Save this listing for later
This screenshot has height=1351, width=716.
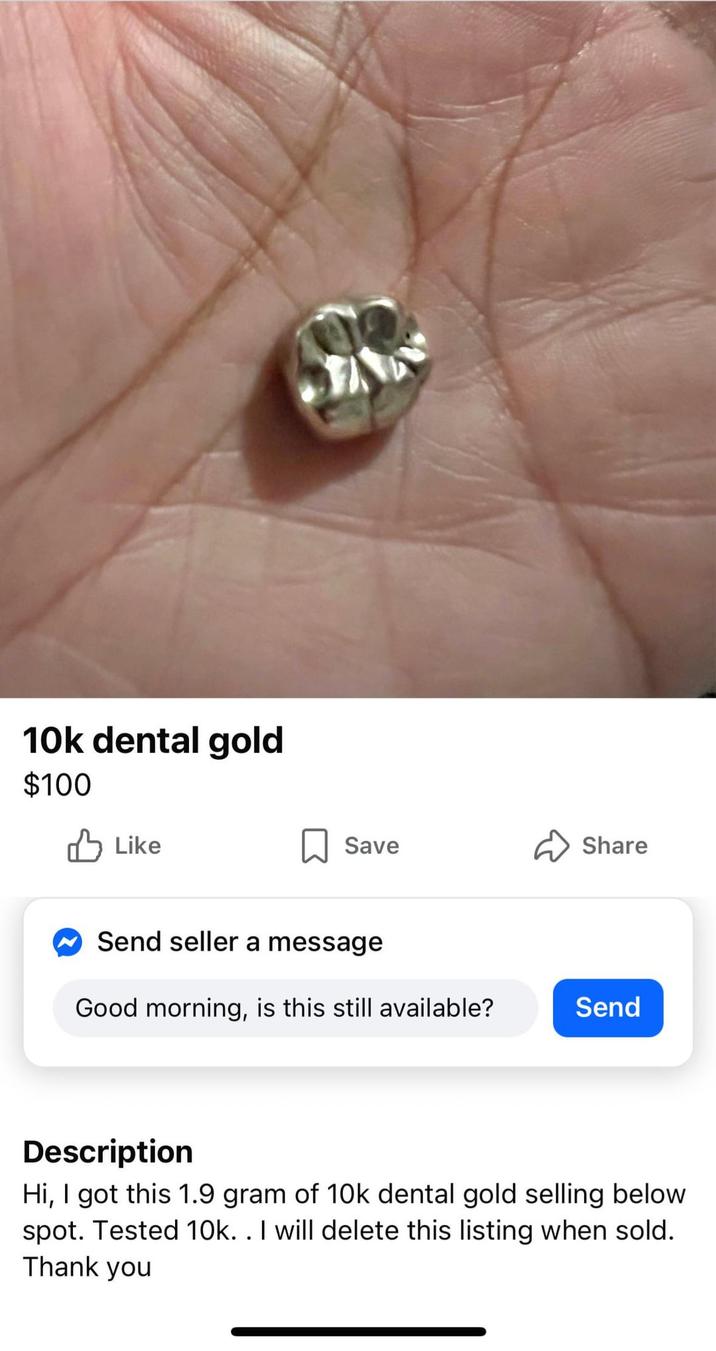click(350, 846)
